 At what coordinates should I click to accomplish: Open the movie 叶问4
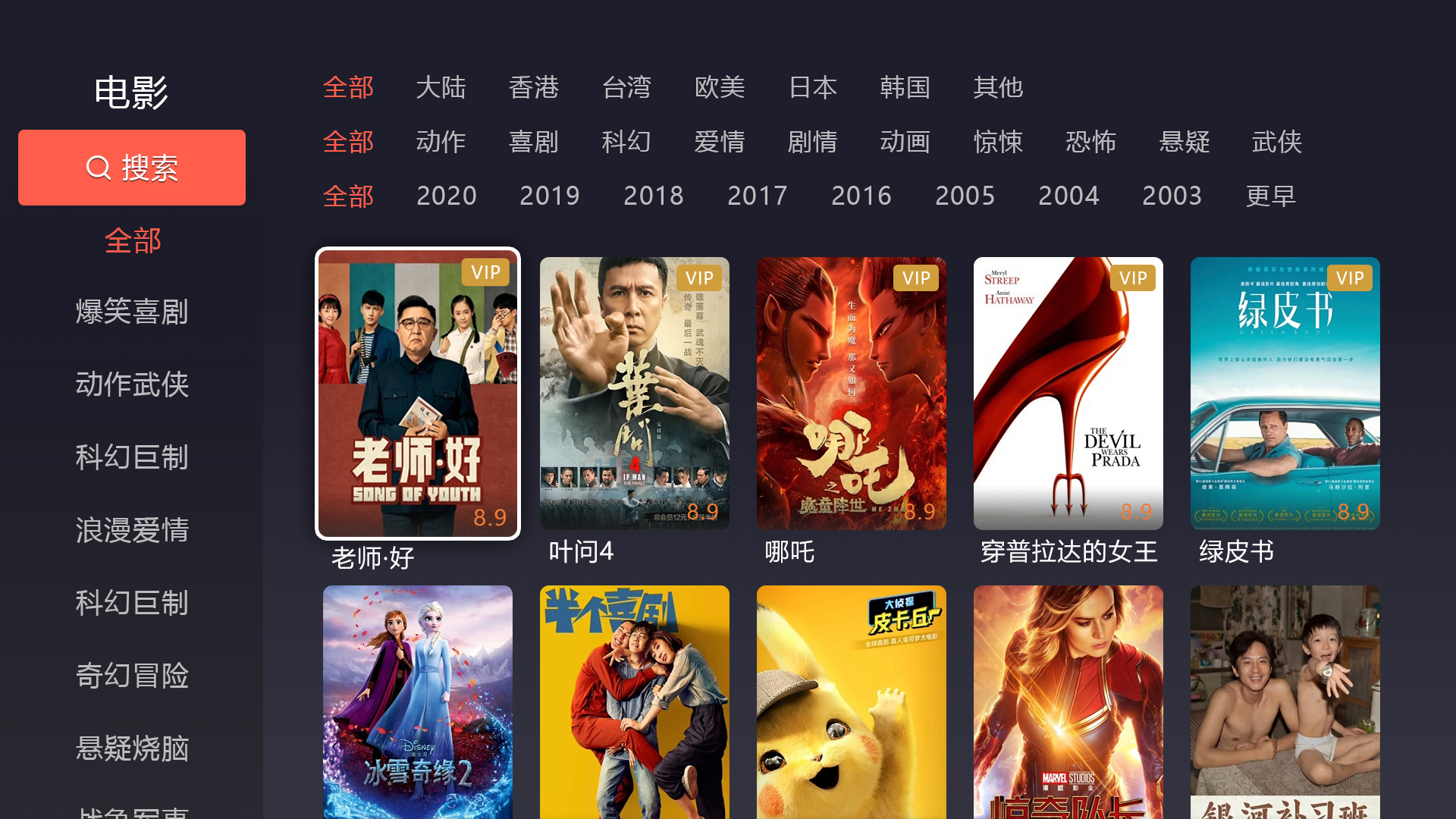tap(635, 394)
